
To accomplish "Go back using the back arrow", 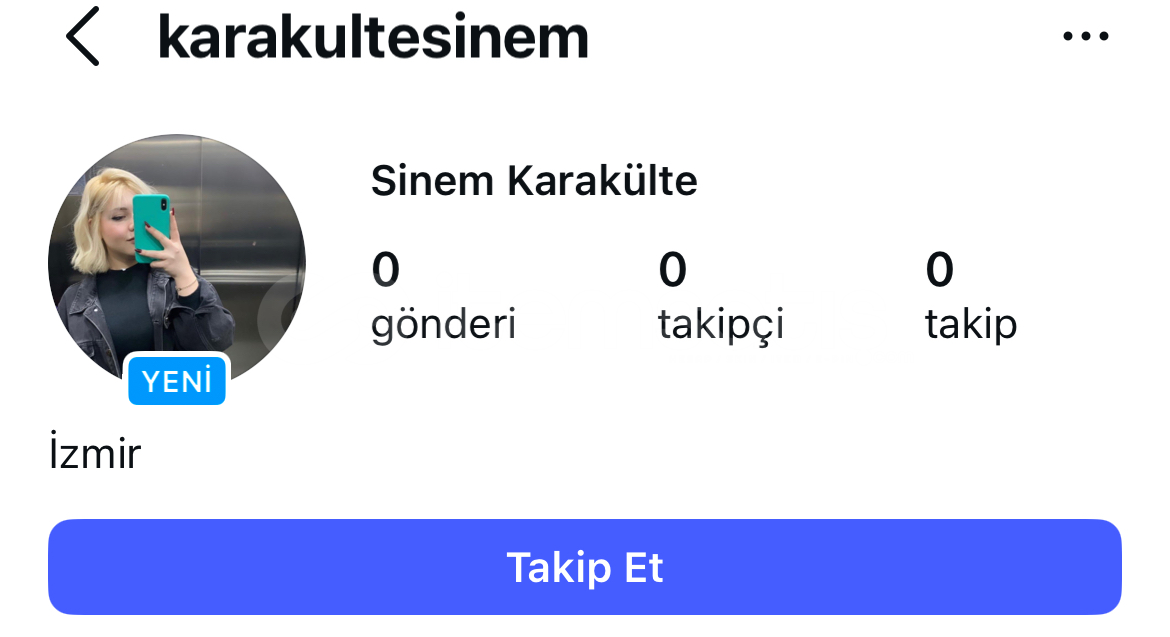I will point(83,37).
